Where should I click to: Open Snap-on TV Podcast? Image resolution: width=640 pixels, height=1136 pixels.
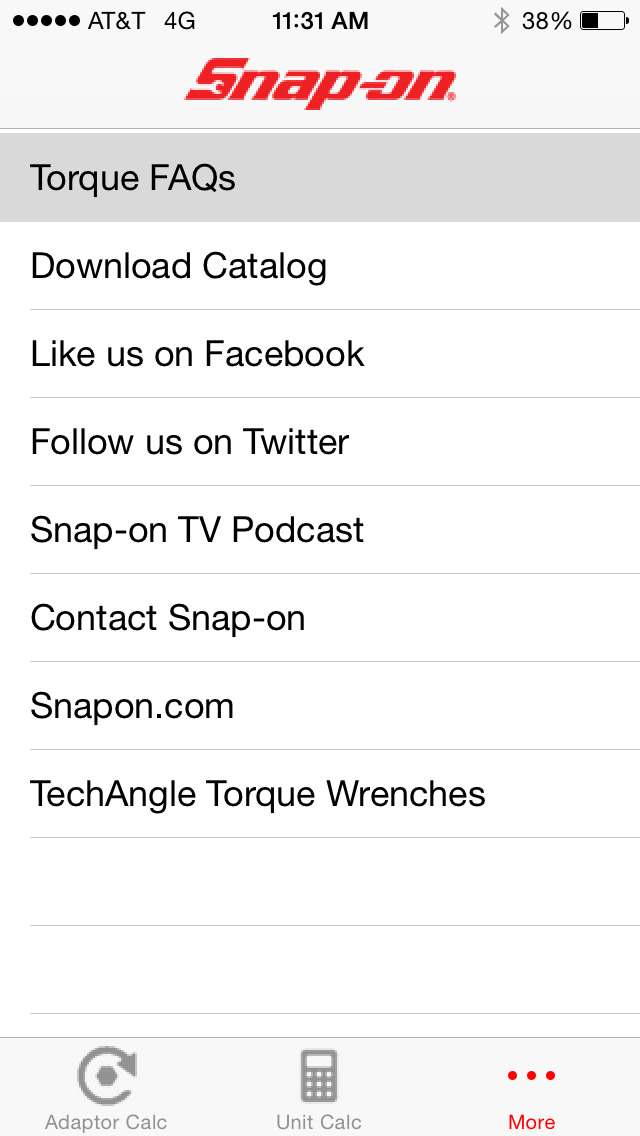click(320, 530)
